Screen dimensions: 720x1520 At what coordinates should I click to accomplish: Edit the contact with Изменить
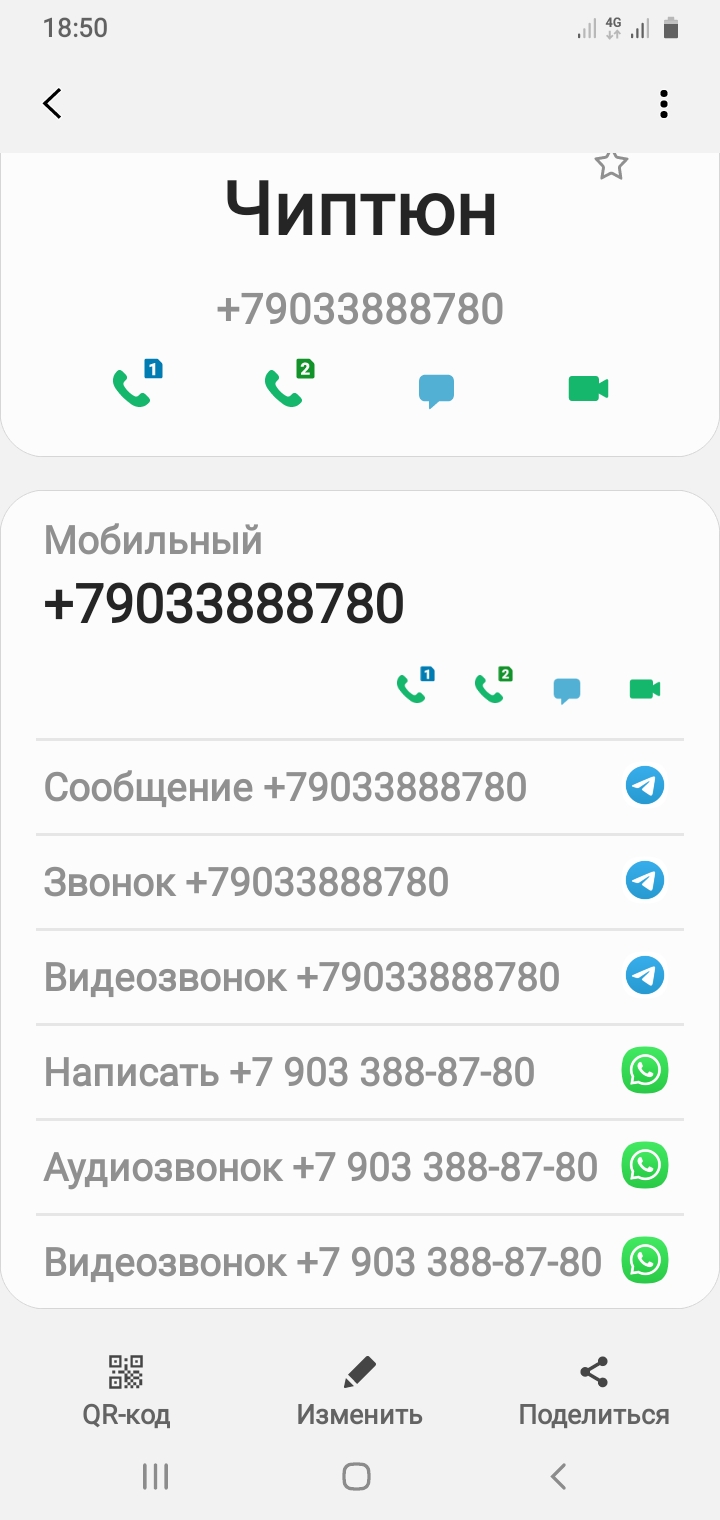point(359,1390)
